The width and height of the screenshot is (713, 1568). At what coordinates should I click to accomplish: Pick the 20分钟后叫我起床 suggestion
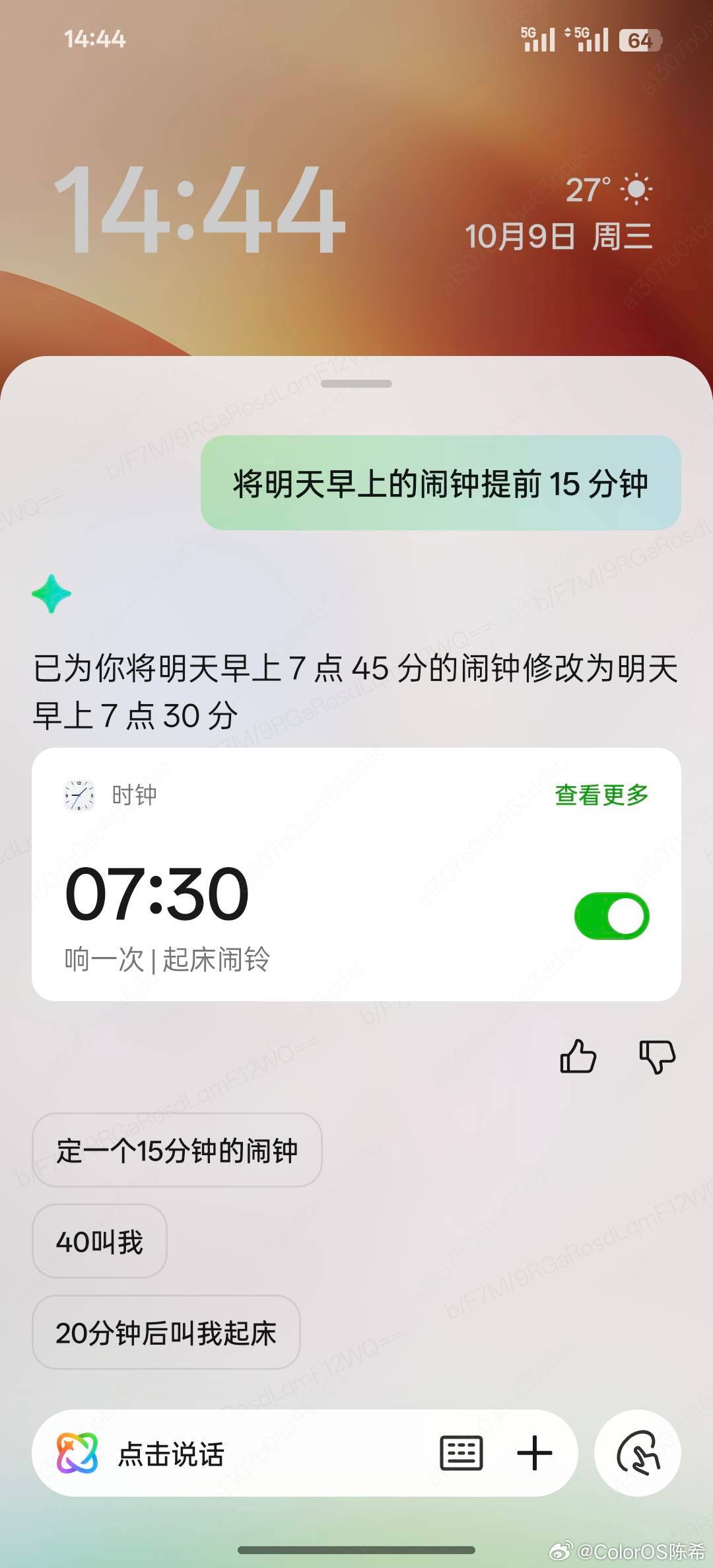point(166,1333)
